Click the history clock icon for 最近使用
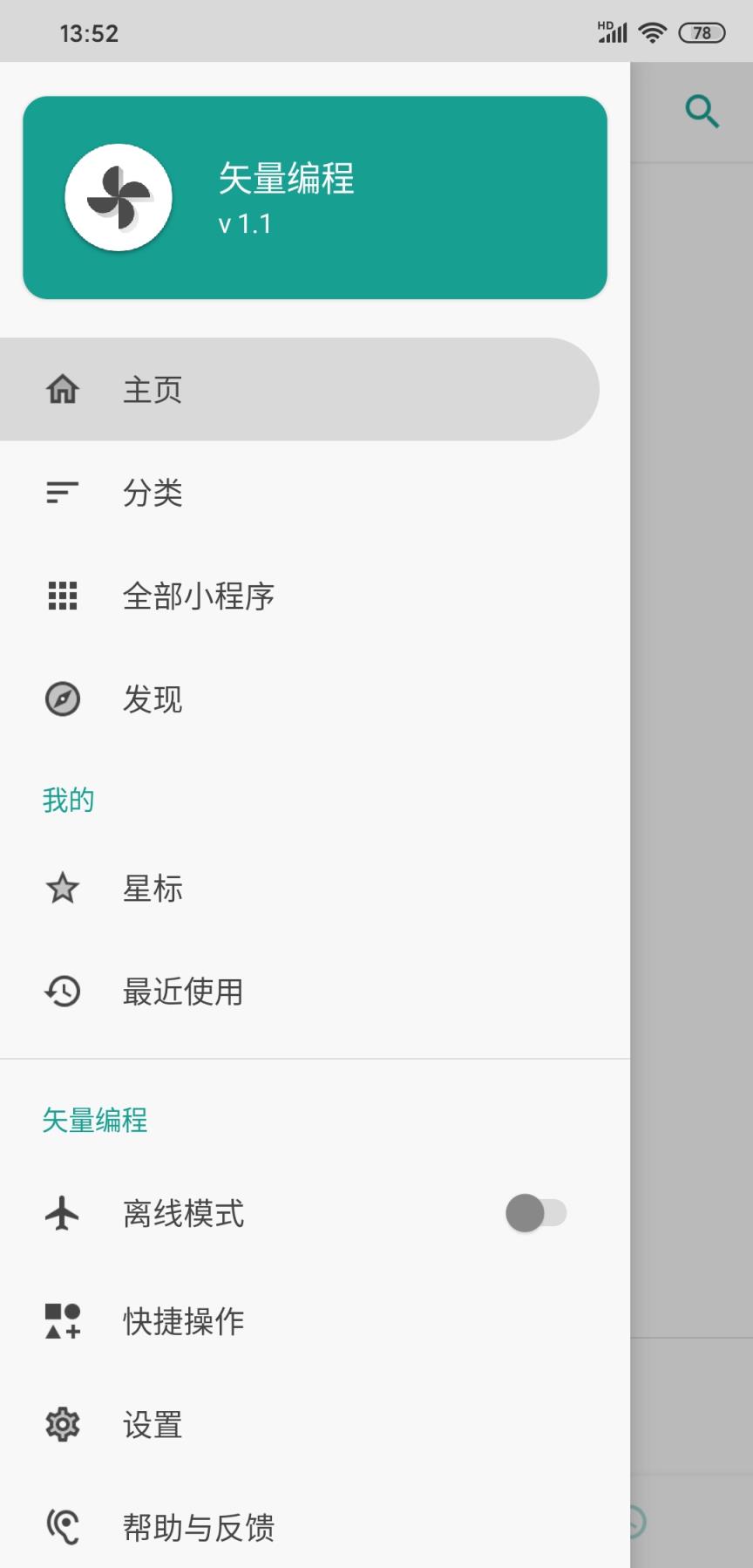This screenshot has width=753, height=1568. click(x=62, y=992)
